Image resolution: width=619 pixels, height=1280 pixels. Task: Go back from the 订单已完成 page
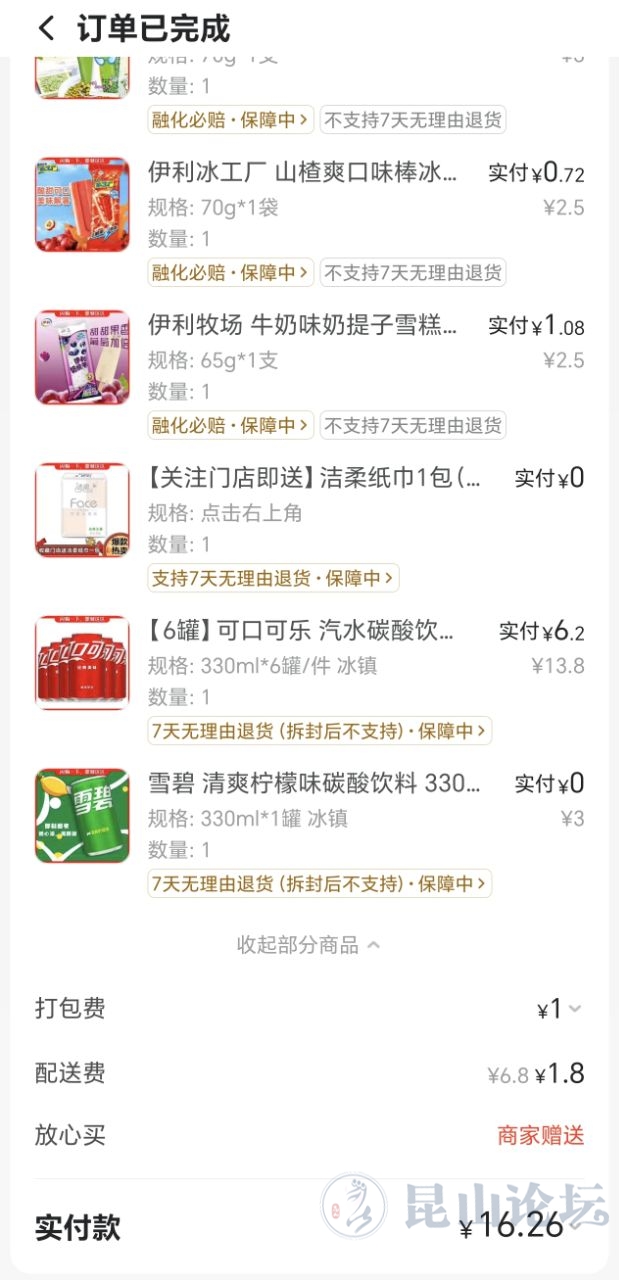(x=46, y=29)
